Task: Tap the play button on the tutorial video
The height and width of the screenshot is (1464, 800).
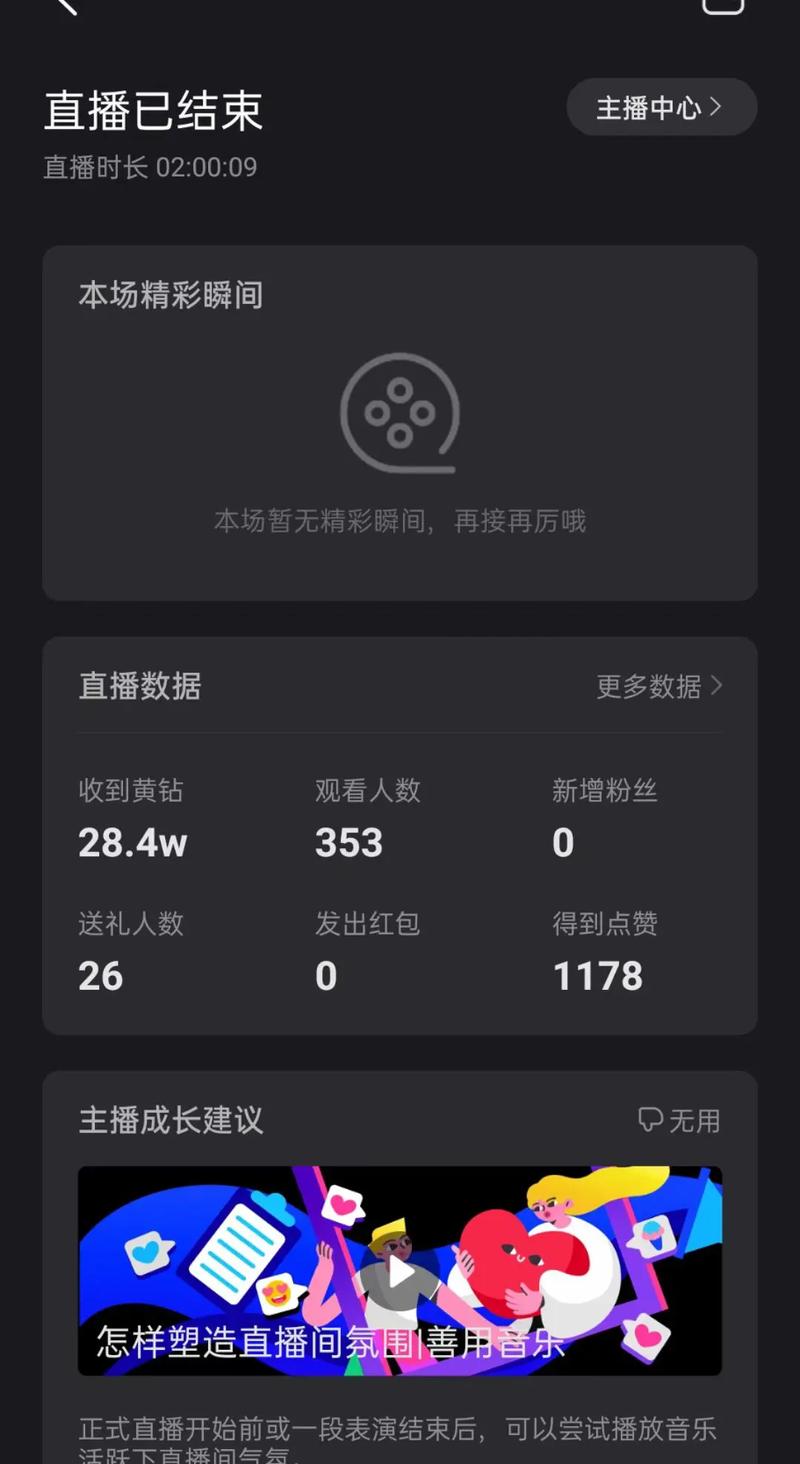Action: coord(400,1272)
